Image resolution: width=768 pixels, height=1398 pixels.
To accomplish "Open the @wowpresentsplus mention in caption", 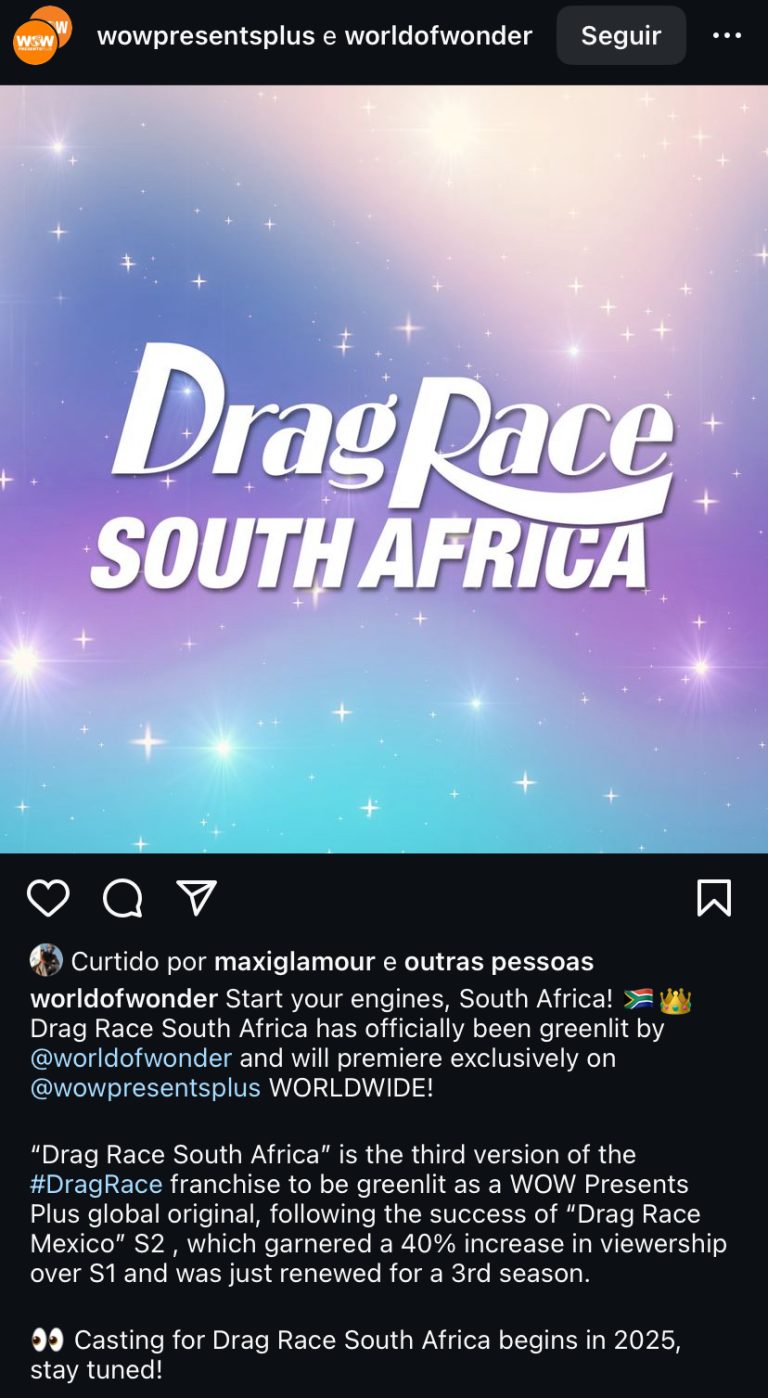I will tap(146, 1087).
